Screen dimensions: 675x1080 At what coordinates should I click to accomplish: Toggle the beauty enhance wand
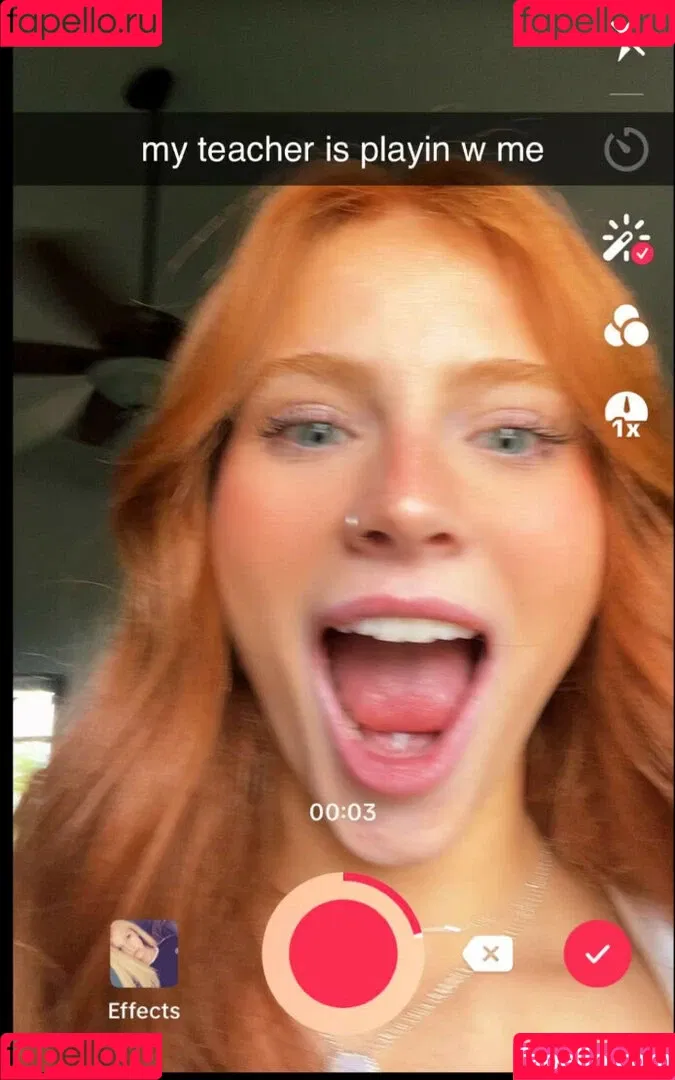(x=627, y=241)
